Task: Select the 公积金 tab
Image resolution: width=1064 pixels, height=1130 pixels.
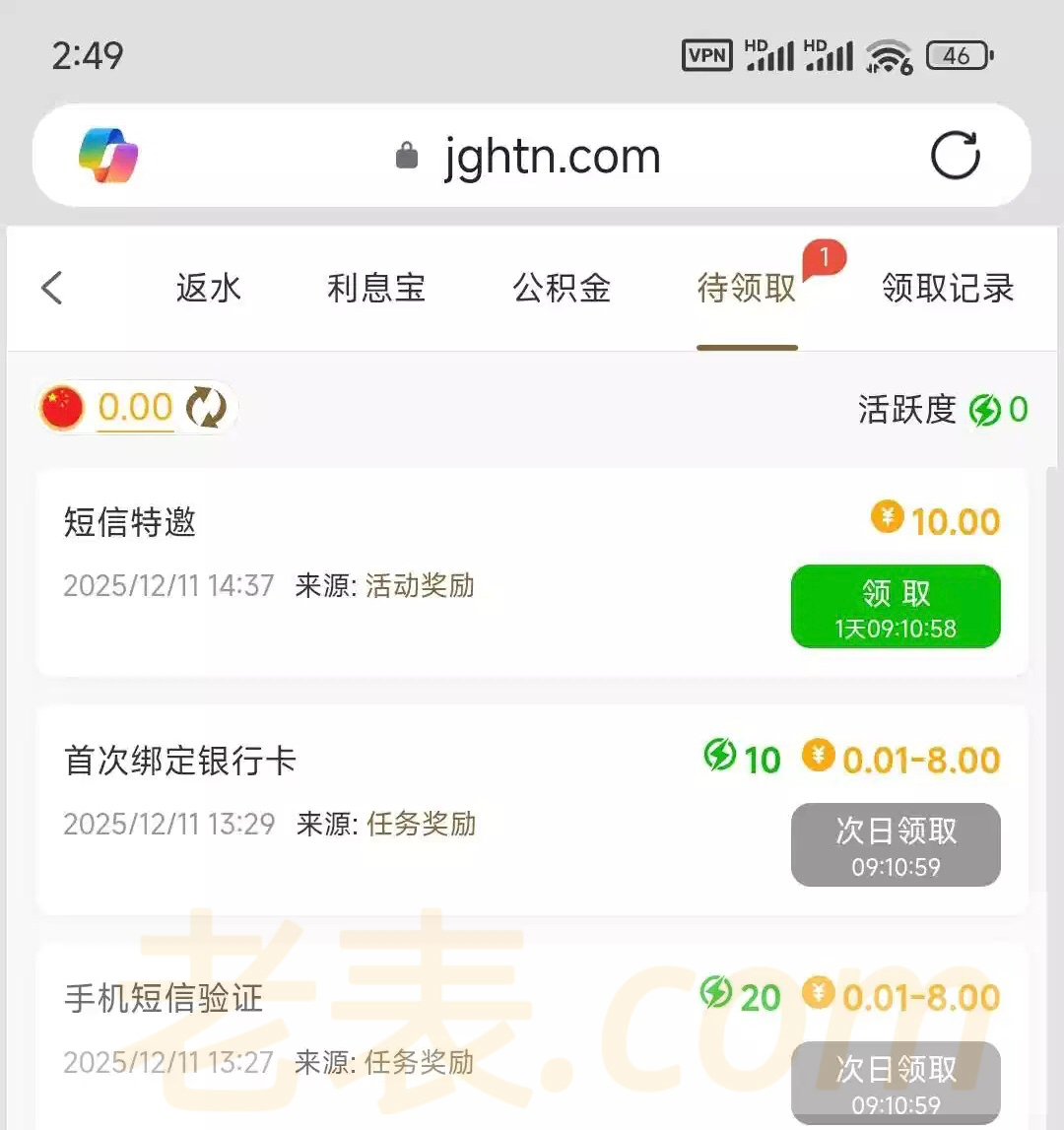Action: [562, 289]
